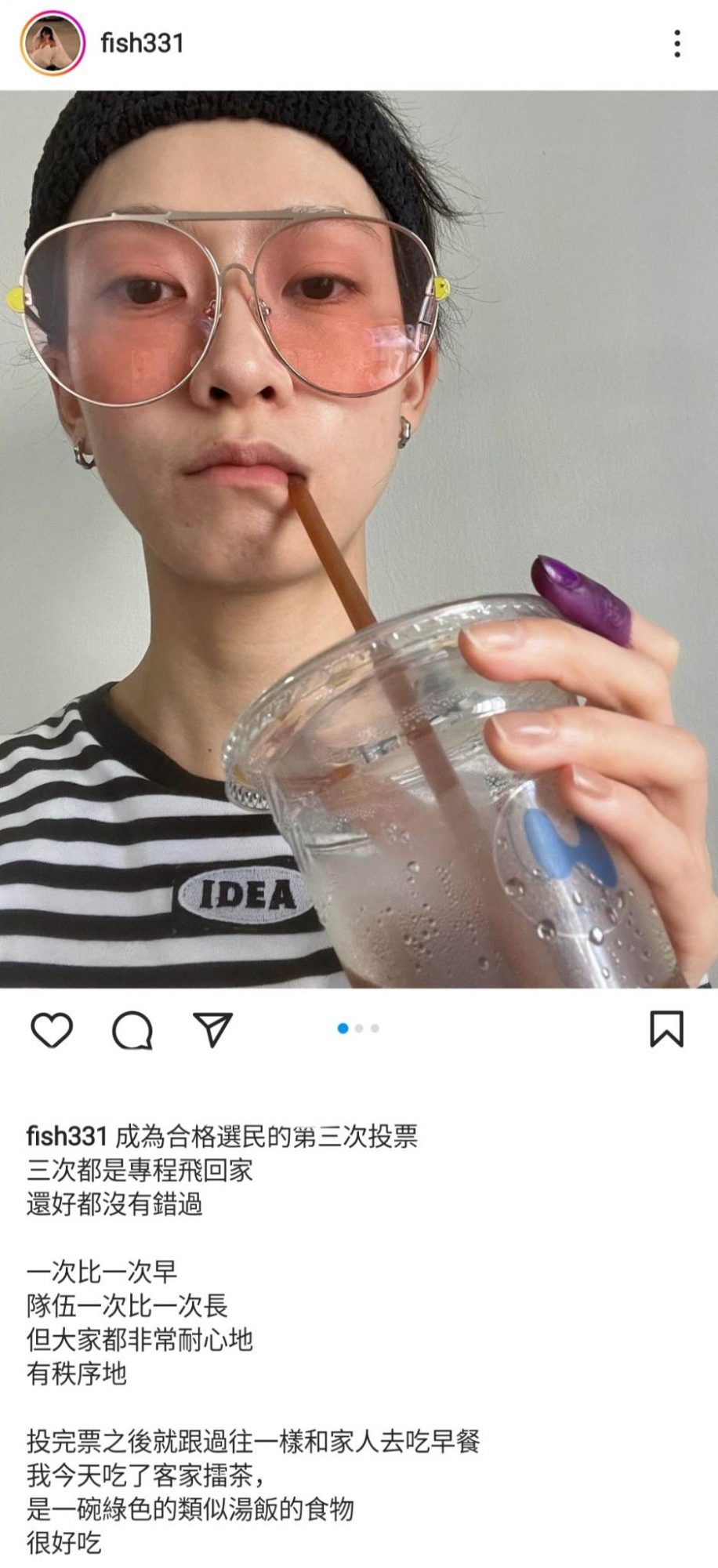This screenshot has width=718, height=1568.
Task: Like this post with the heart
Action: pos(52,1029)
